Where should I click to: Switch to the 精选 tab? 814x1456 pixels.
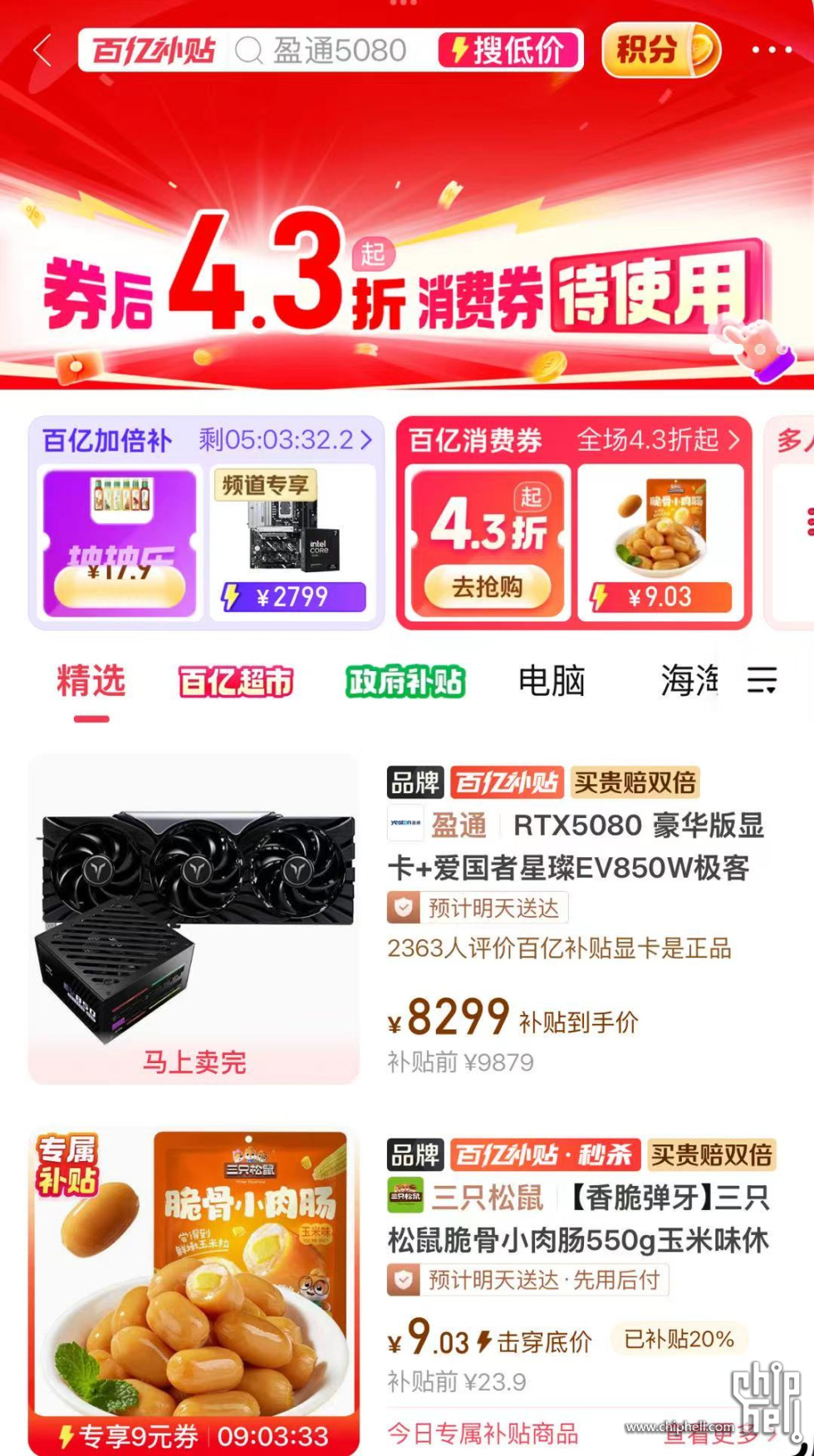(x=91, y=682)
